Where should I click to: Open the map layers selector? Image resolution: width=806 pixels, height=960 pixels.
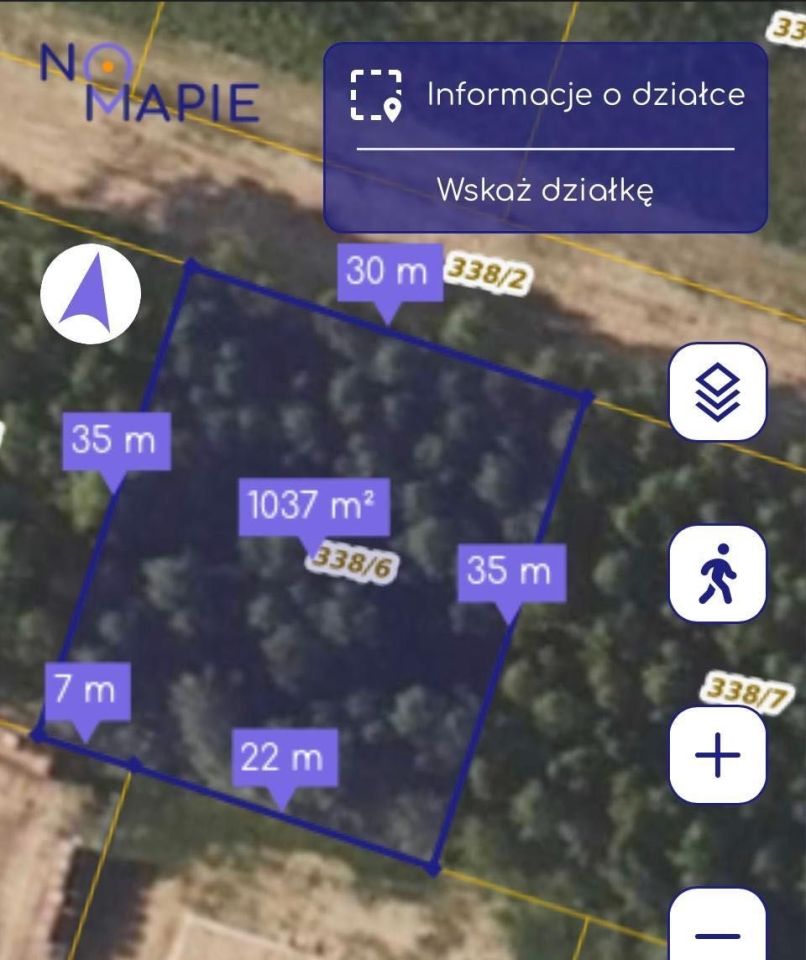717,391
